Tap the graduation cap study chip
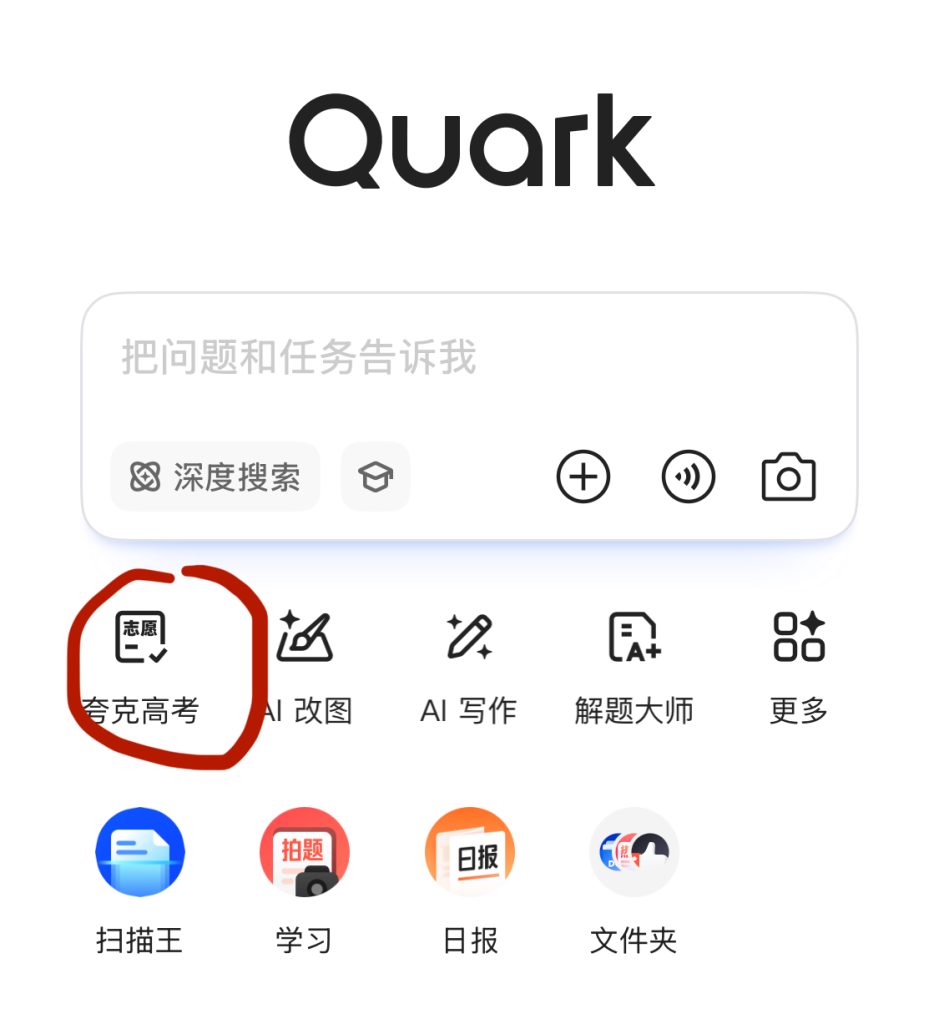Image resolution: width=939 pixels, height=1024 pixels. 375,477
